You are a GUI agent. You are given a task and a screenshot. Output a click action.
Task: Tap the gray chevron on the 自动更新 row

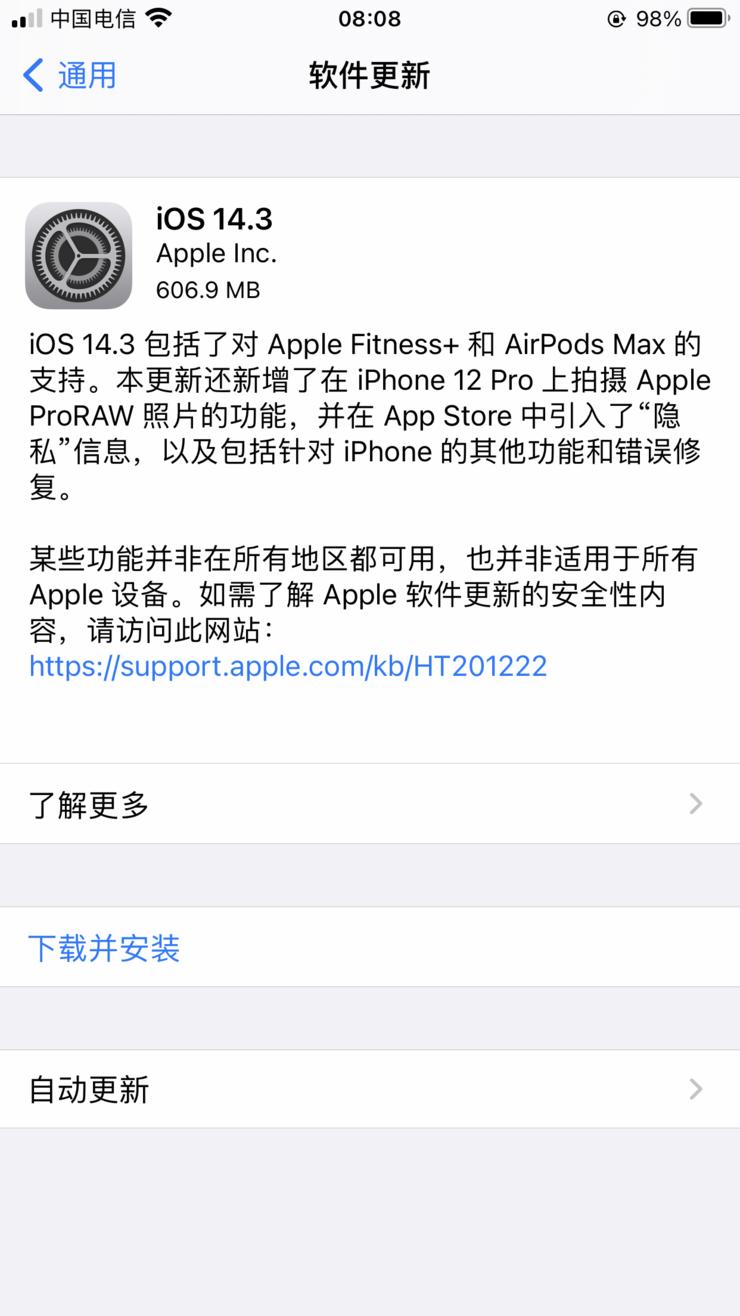696,1089
